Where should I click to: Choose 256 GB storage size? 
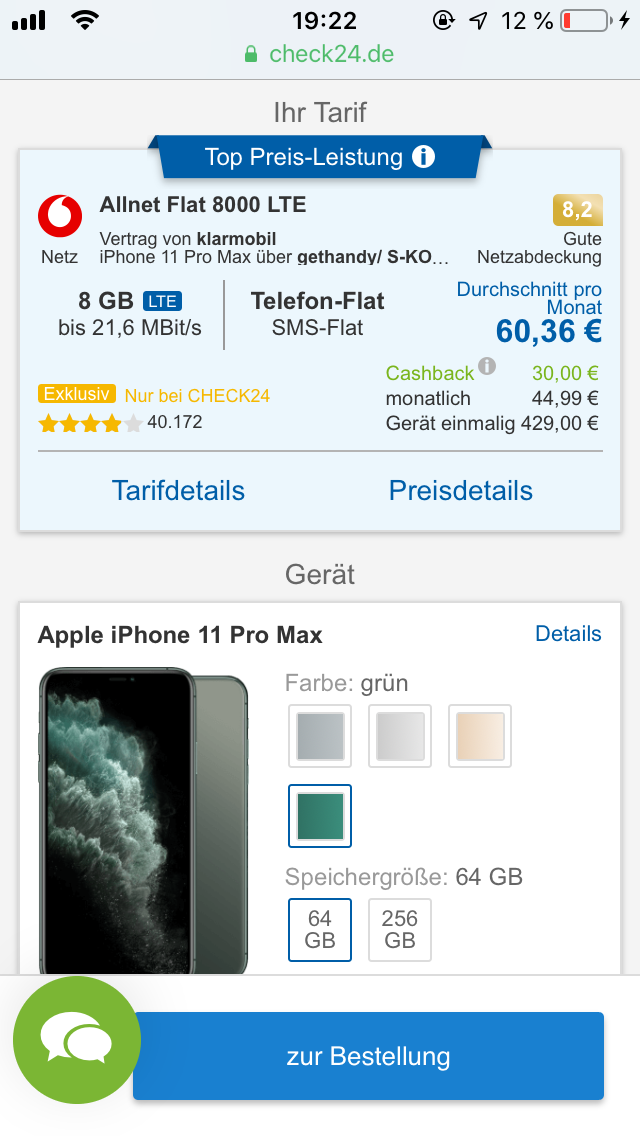[400, 930]
